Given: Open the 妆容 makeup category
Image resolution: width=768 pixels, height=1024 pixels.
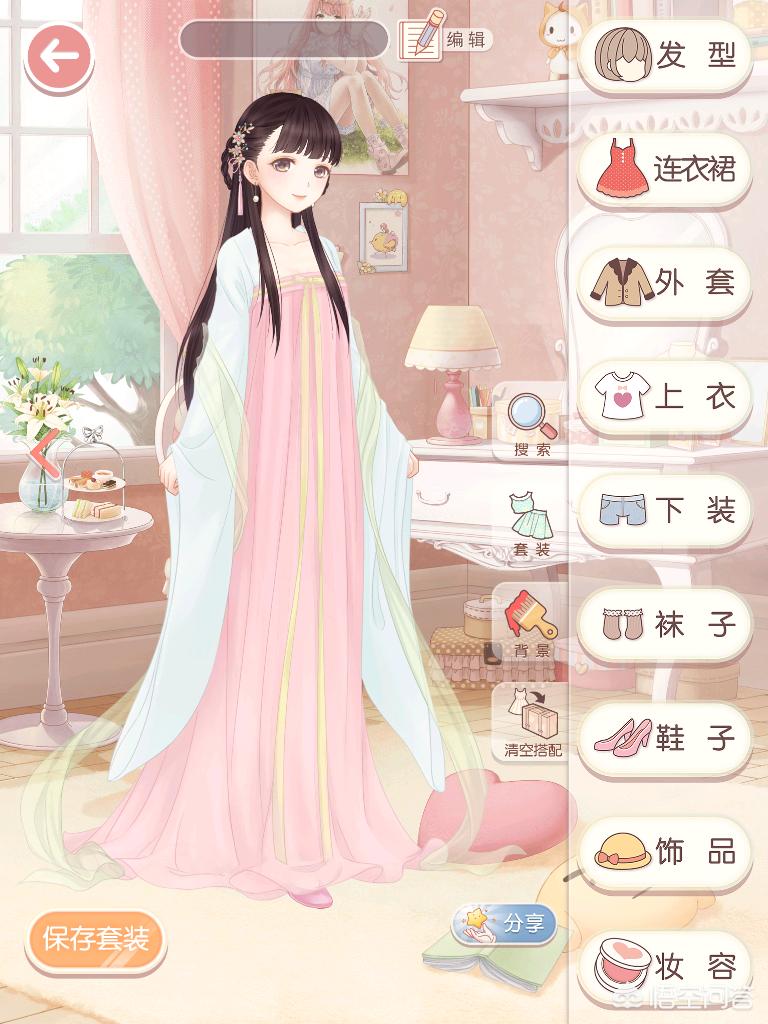Looking at the screenshot, I should [x=665, y=965].
